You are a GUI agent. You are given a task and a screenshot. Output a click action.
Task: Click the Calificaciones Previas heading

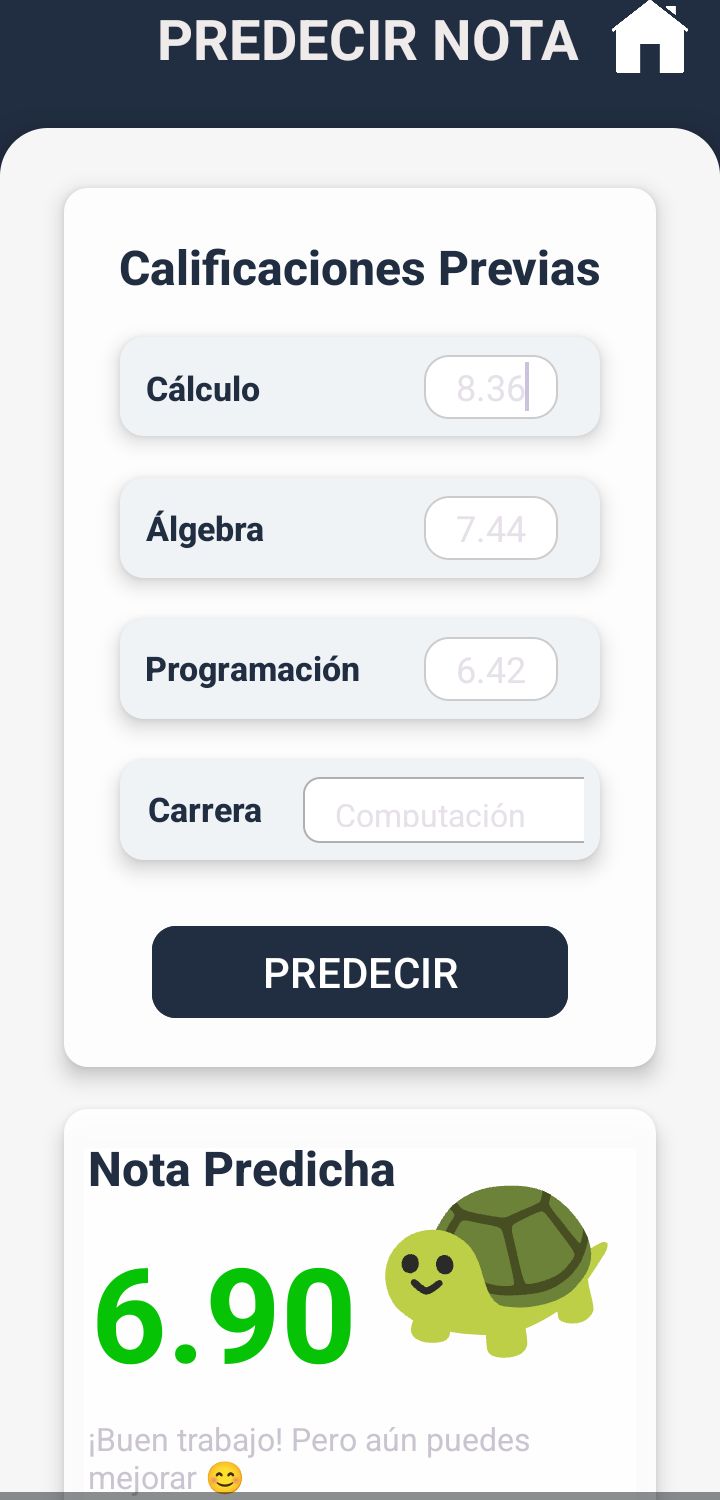click(x=359, y=268)
